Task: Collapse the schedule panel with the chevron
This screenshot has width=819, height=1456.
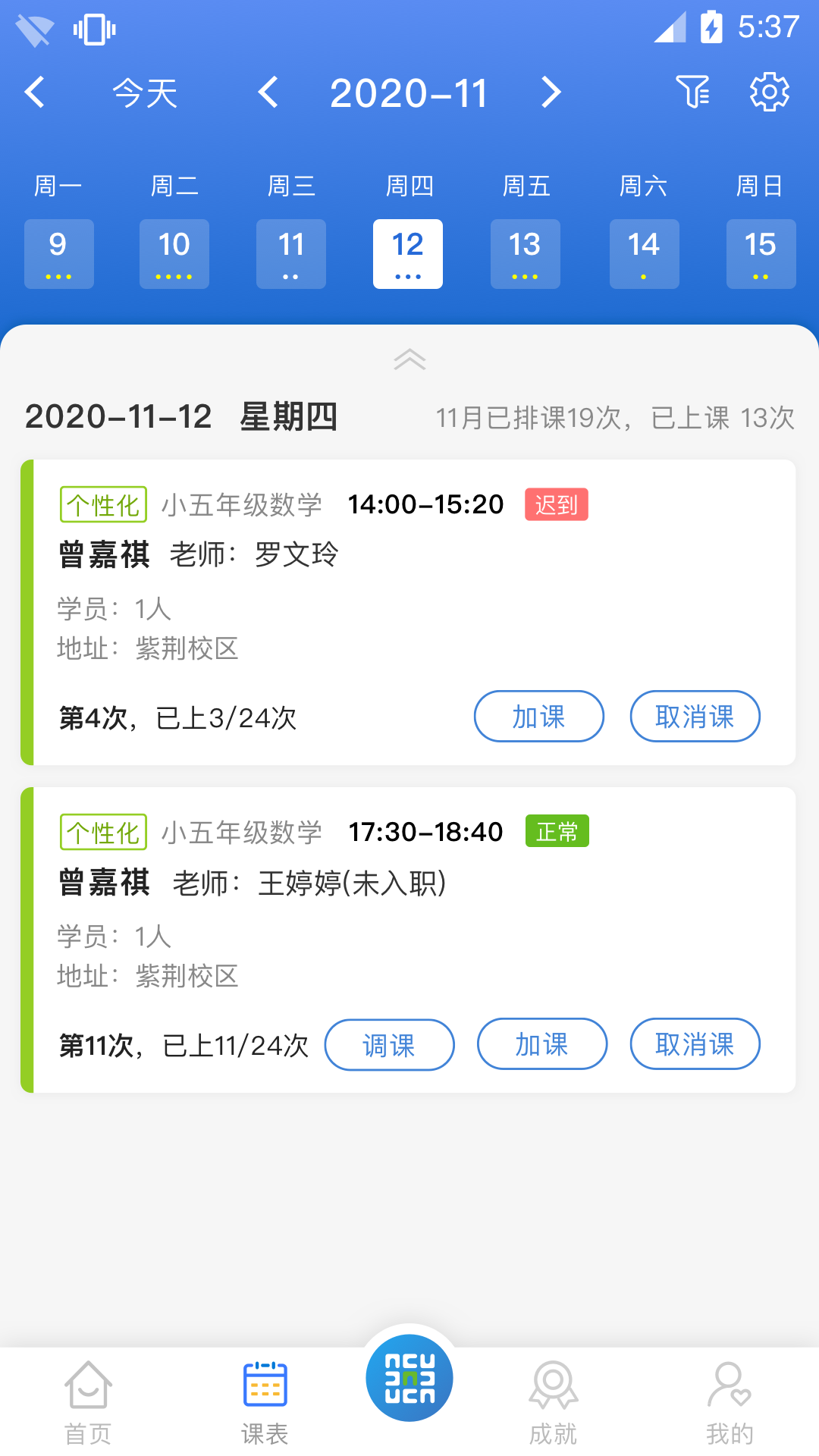Action: [x=409, y=359]
